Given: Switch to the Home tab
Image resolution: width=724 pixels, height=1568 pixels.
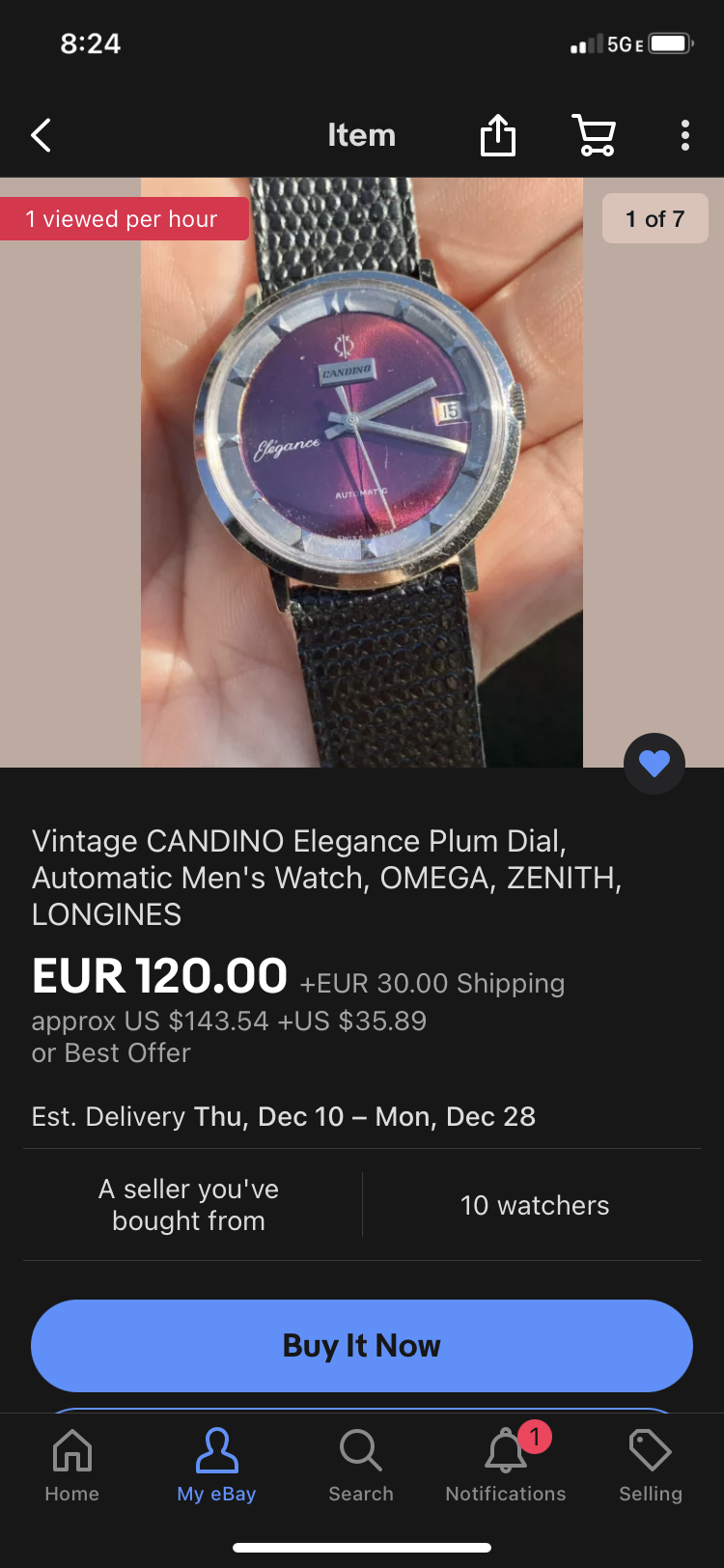Looking at the screenshot, I should point(72,1465).
